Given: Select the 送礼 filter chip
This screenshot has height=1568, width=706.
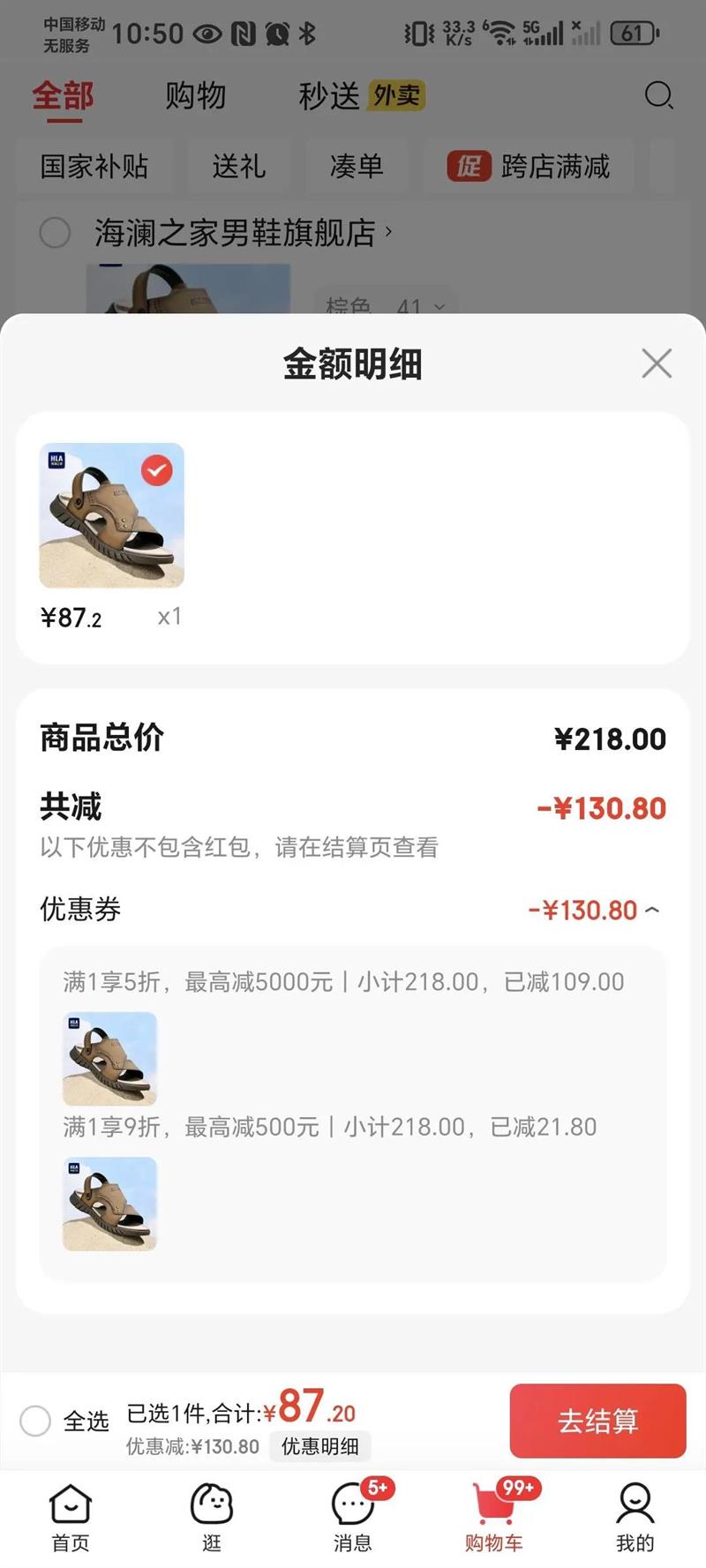Looking at the screenshot, I should (x=238, y=166).
